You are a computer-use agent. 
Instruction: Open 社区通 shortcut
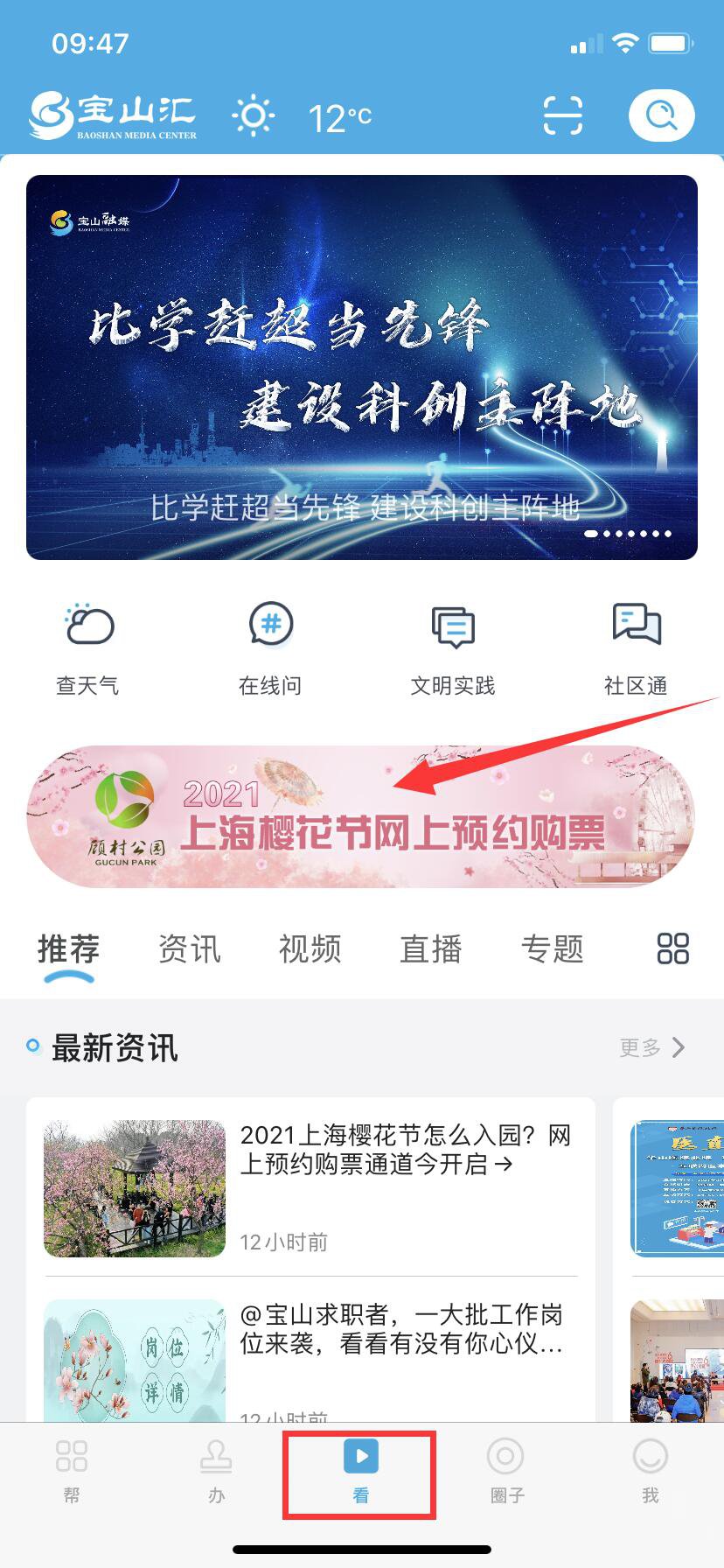point(636,647)
